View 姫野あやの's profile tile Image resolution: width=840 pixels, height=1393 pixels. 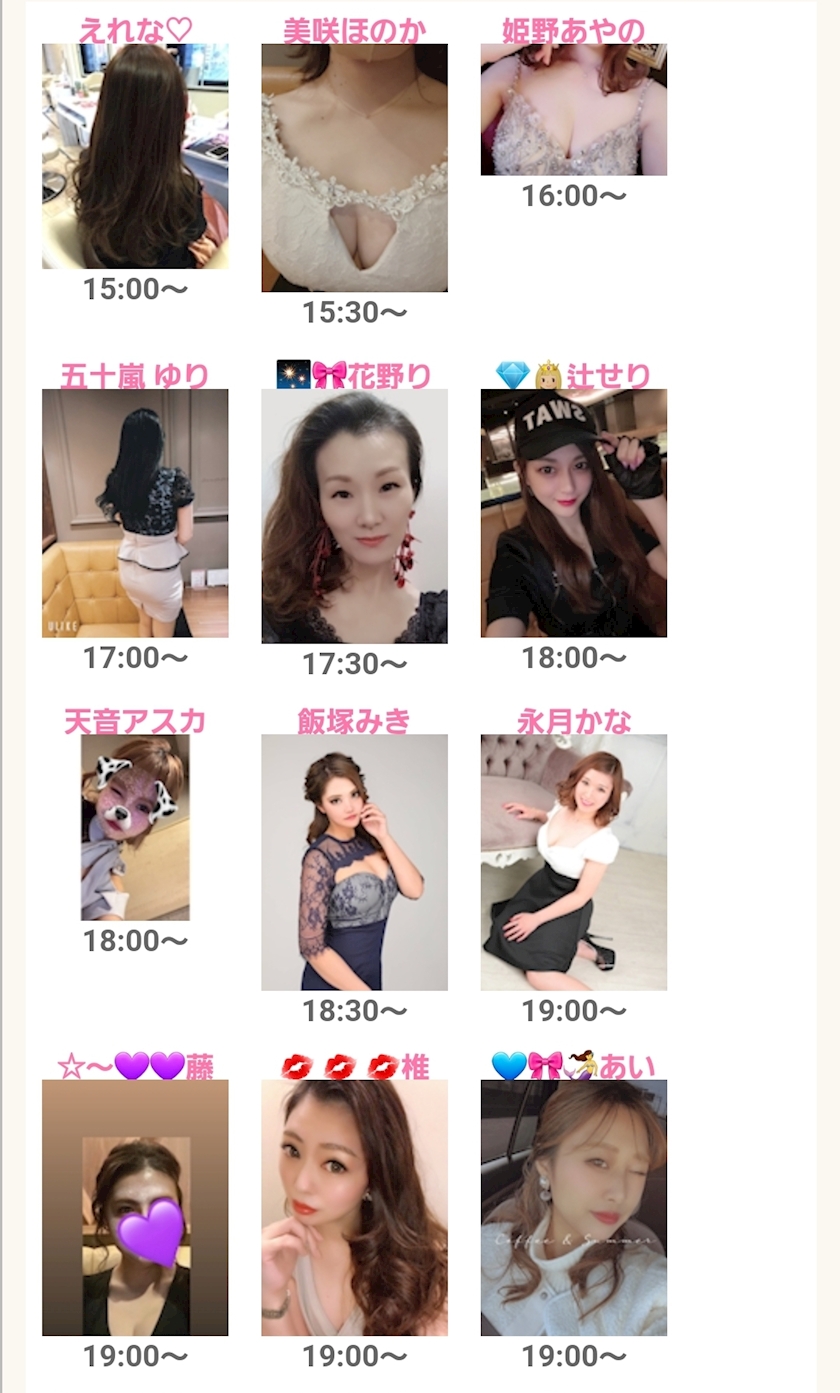click(573, 110)
